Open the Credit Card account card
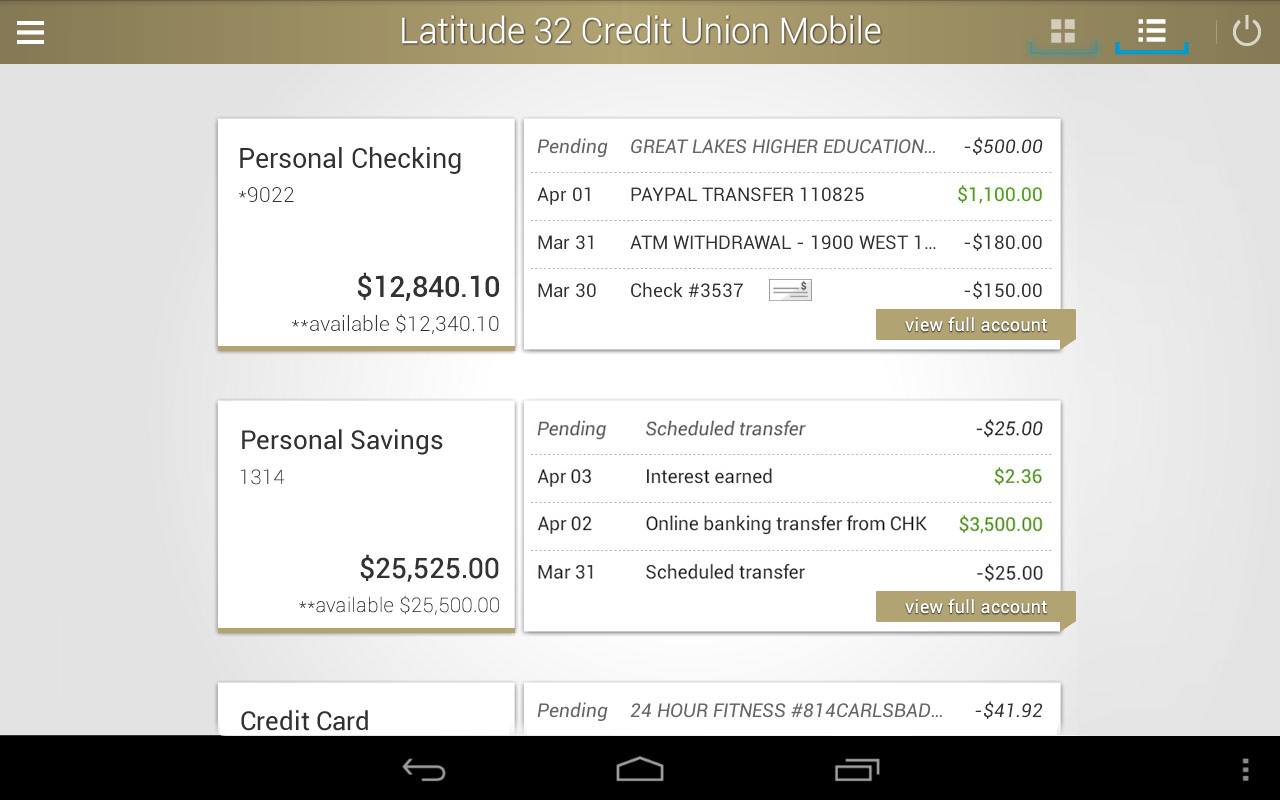The image size is (1280, 800). [x=366, y=714]
